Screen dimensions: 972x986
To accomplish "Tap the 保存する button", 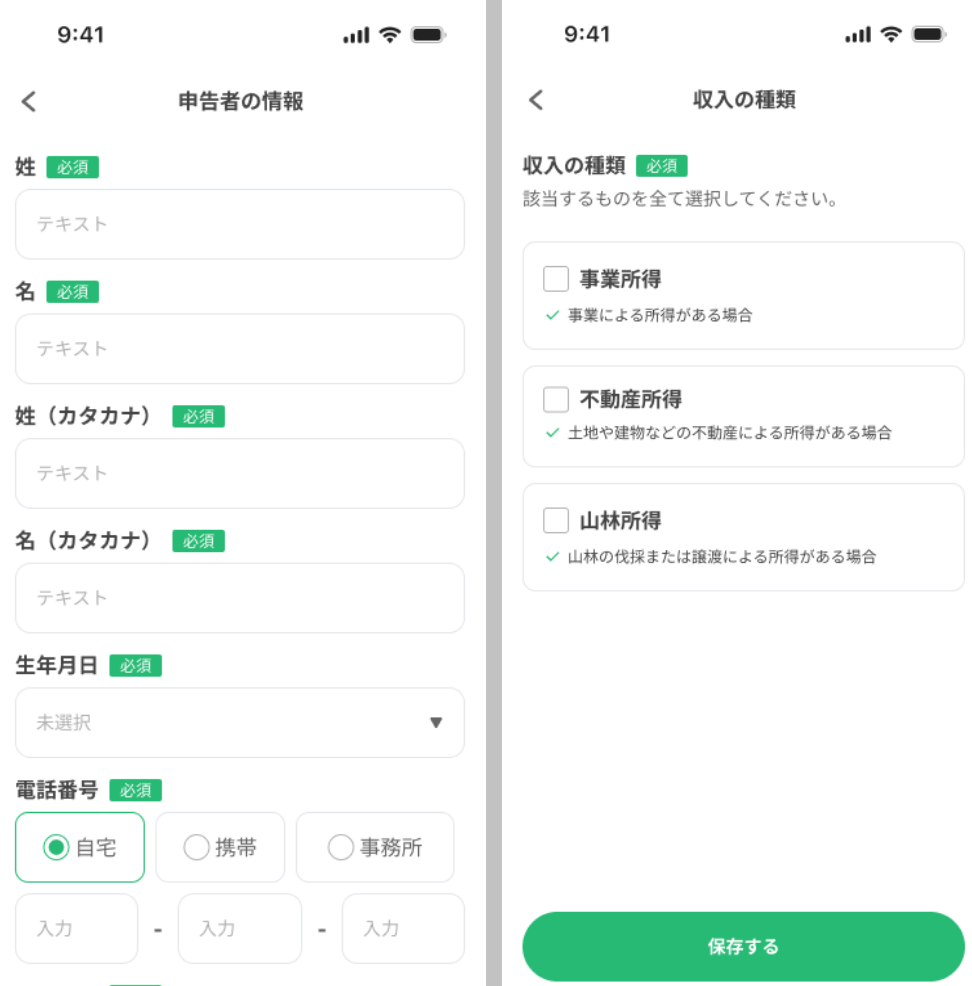I will (743, 946).
